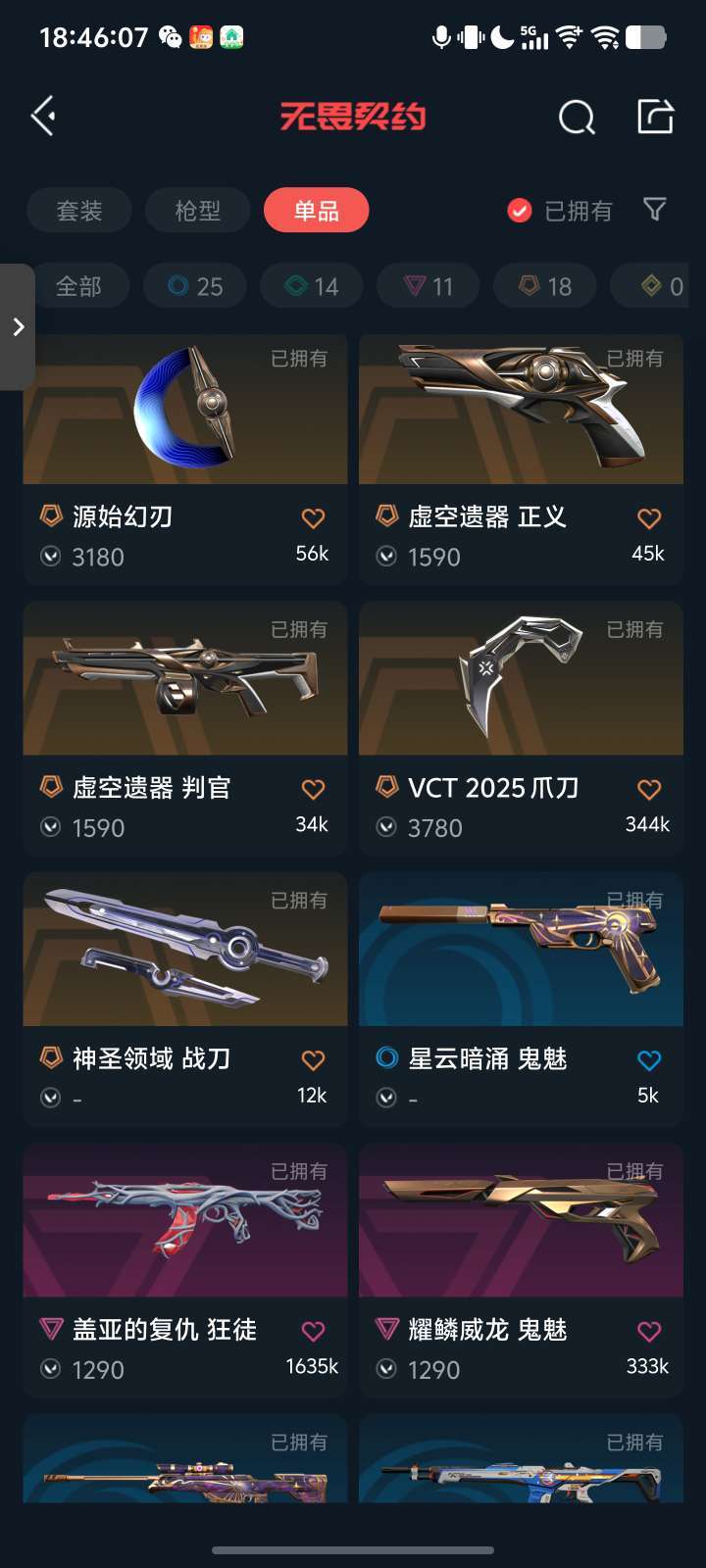Switch to the 套装 tab
Viewport: 706px width, 1568px height.
tap(79, 211)
